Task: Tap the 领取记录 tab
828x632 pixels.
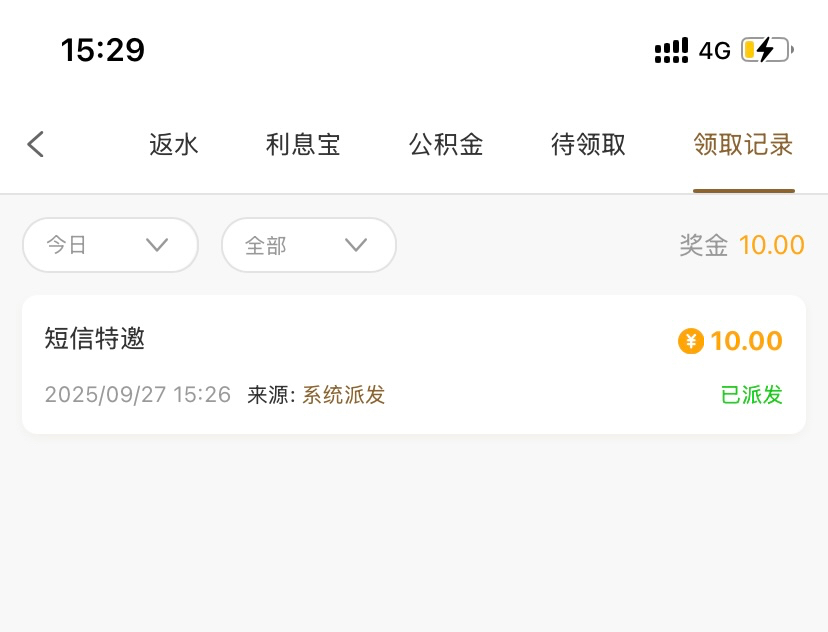Action: pos(743,145)
